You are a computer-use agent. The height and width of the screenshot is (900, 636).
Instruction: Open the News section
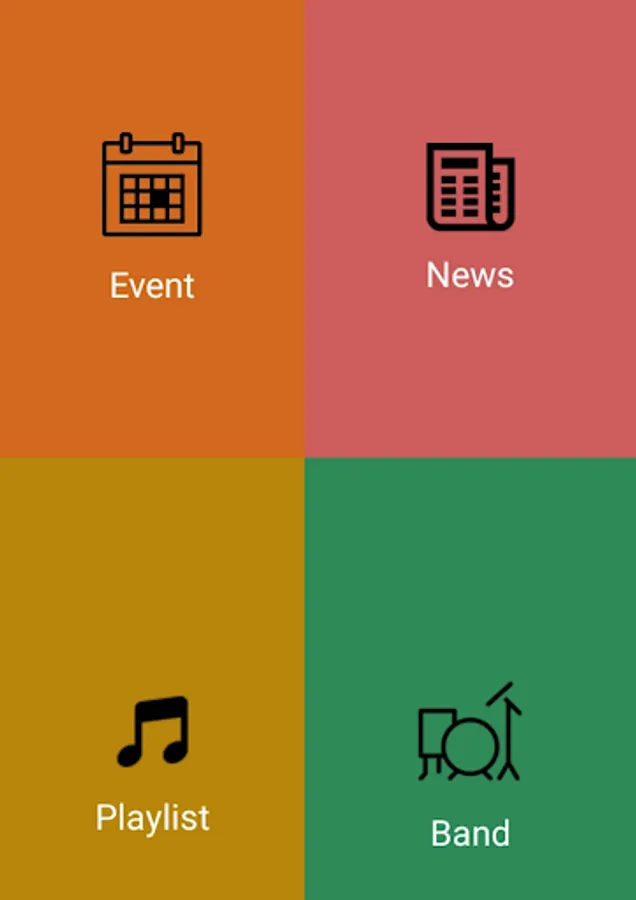tap(470, 215)
